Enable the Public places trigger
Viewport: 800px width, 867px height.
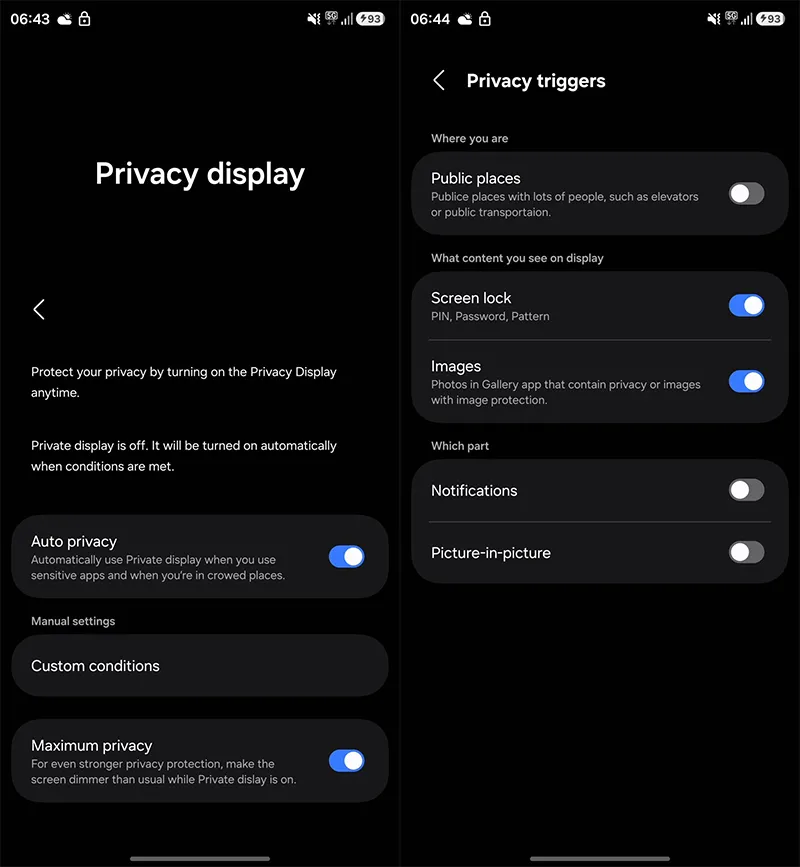click(746, 194)
